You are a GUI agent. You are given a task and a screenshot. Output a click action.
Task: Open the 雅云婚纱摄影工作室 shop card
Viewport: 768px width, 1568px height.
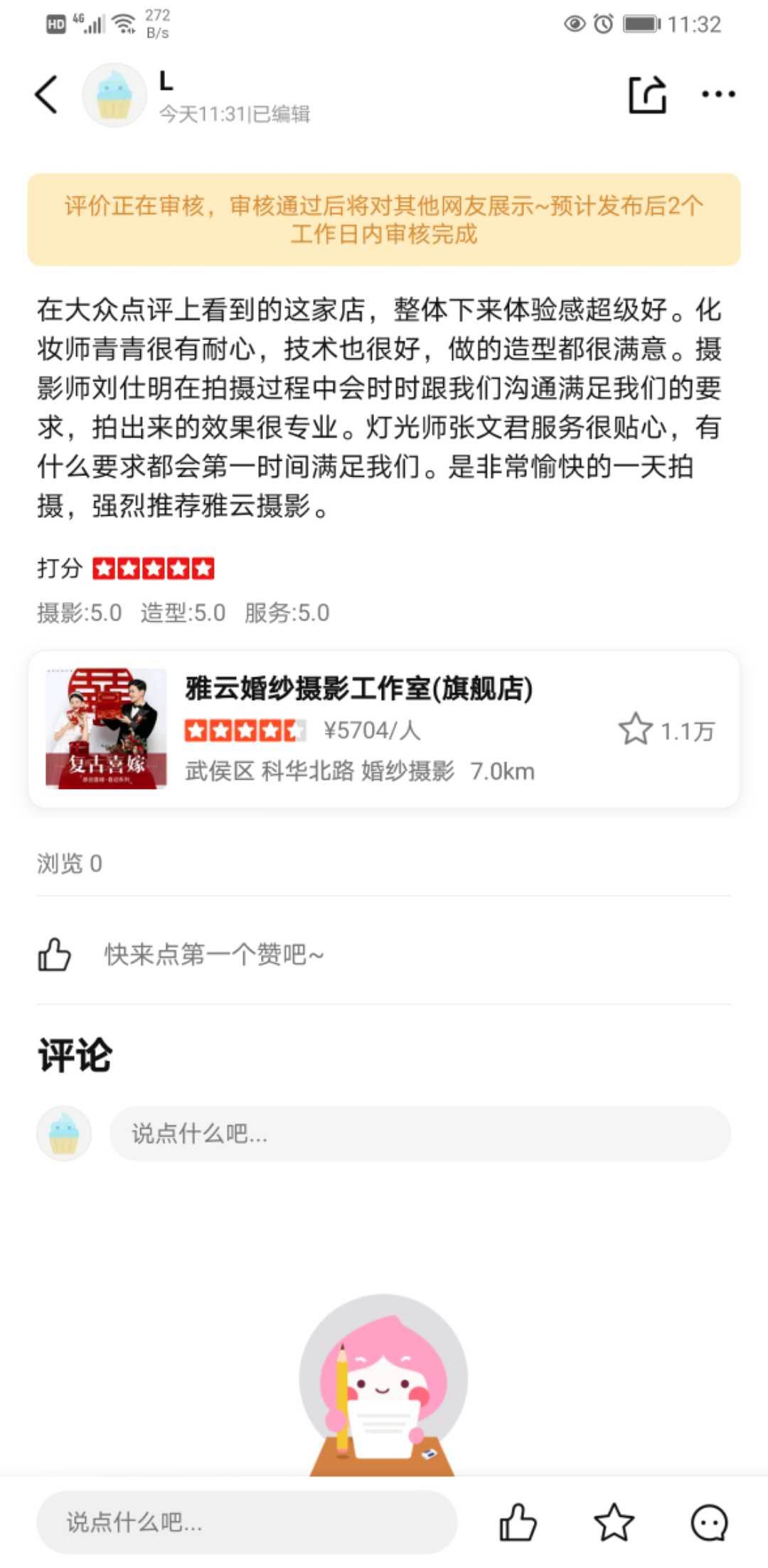(384, 729)
